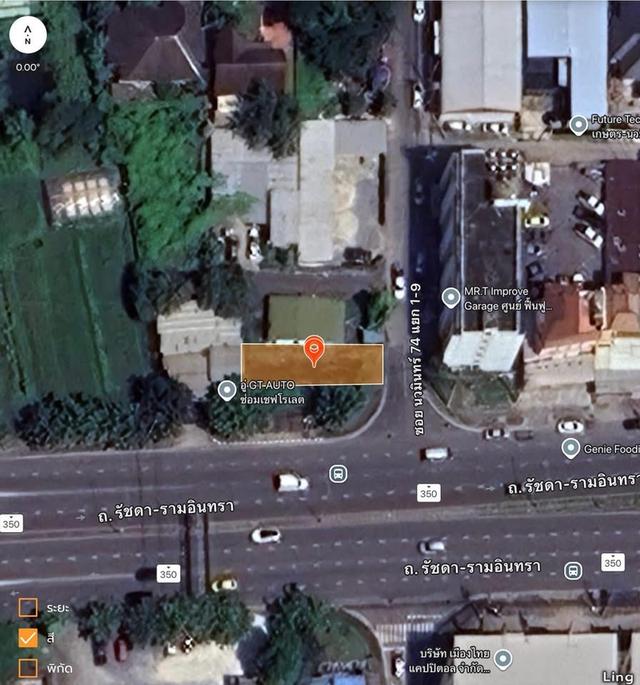The width and height of the screenshot is (640, 685).
Task: Select the บริษัท เมืองไทย แคปปิตอล marker
Action: click(503, 658)
